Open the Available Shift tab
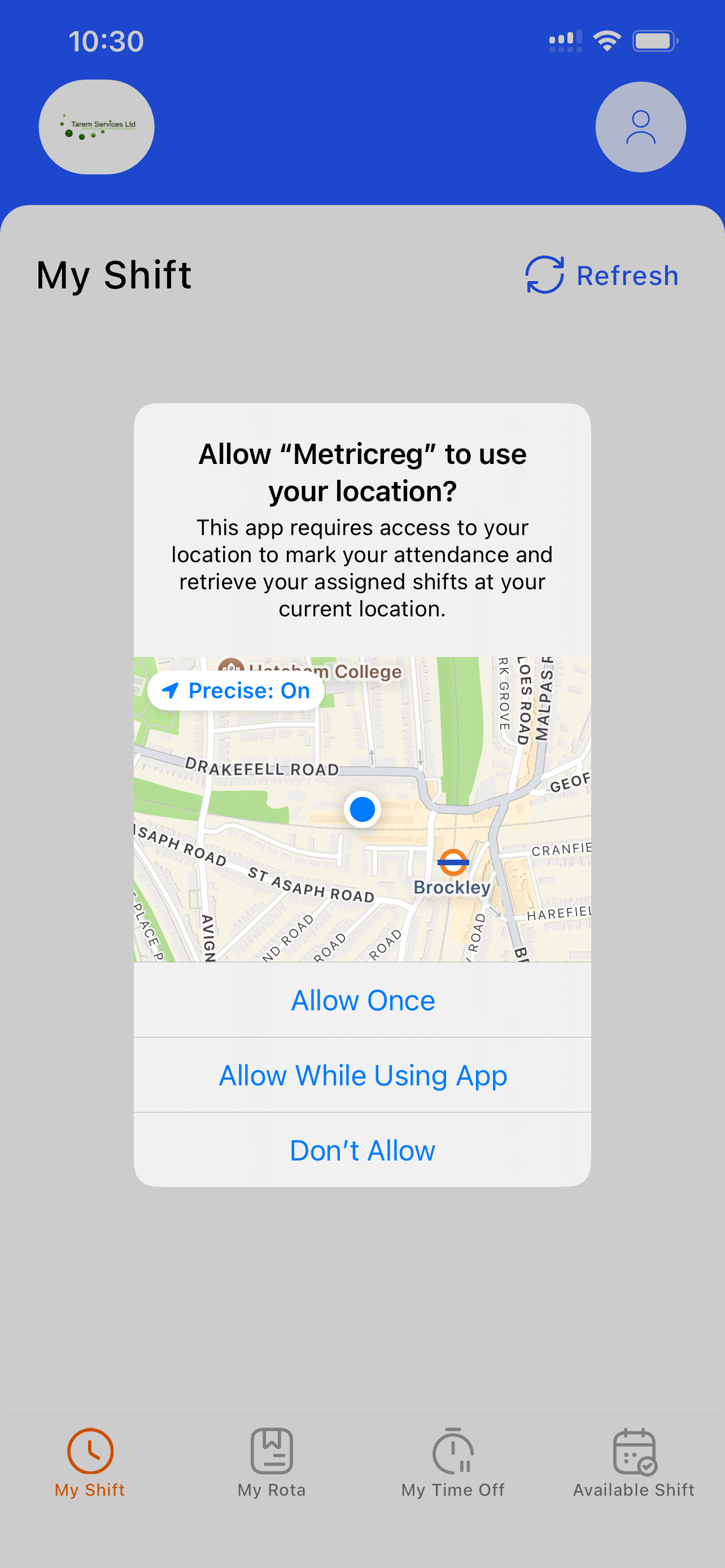The image size is (725, 1568). point(633,1462)
